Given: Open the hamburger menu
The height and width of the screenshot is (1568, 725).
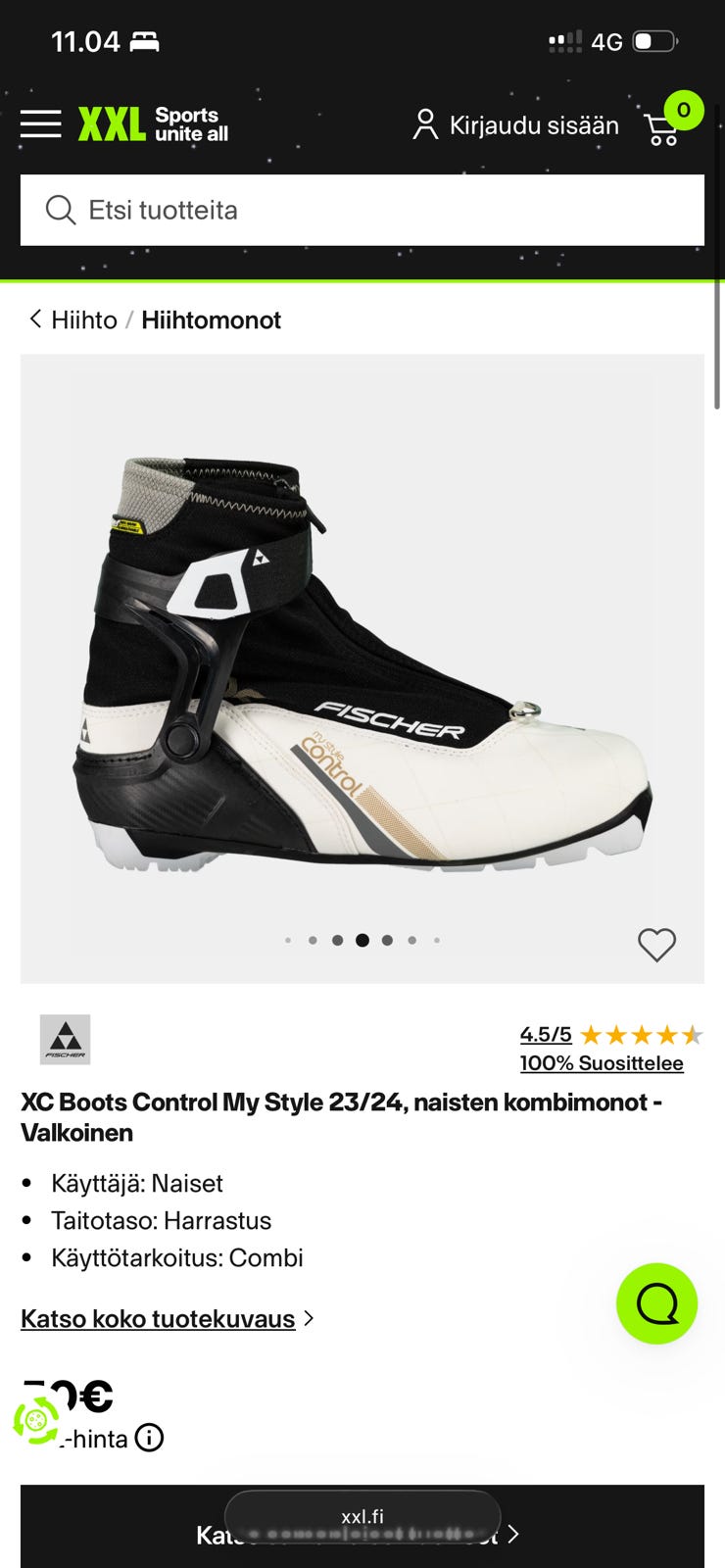Looking at the screenshot, I should coord(40,124).
